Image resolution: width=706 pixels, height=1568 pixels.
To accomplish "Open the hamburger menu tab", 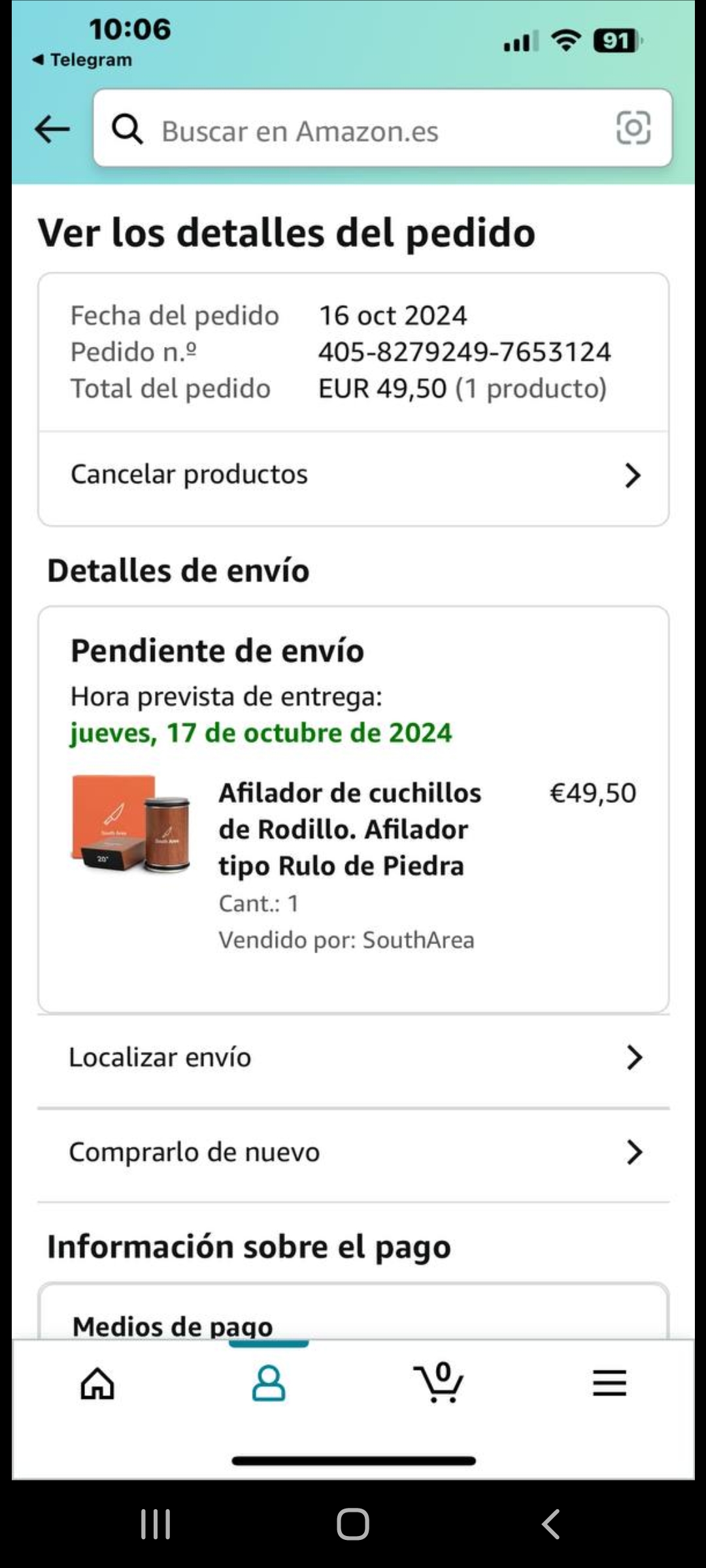I will coord(609,1383).
